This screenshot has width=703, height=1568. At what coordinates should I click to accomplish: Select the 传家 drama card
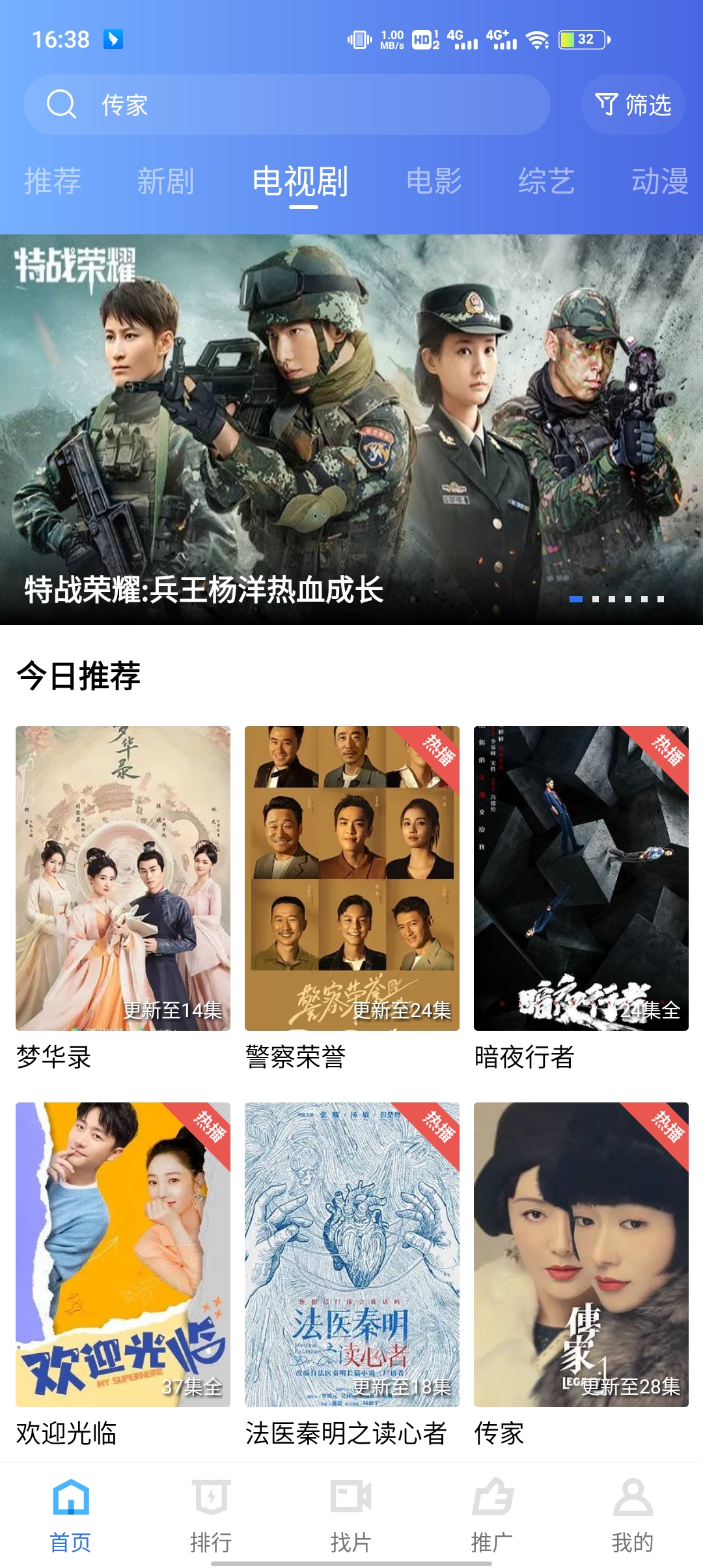[x=581, y=1255]
